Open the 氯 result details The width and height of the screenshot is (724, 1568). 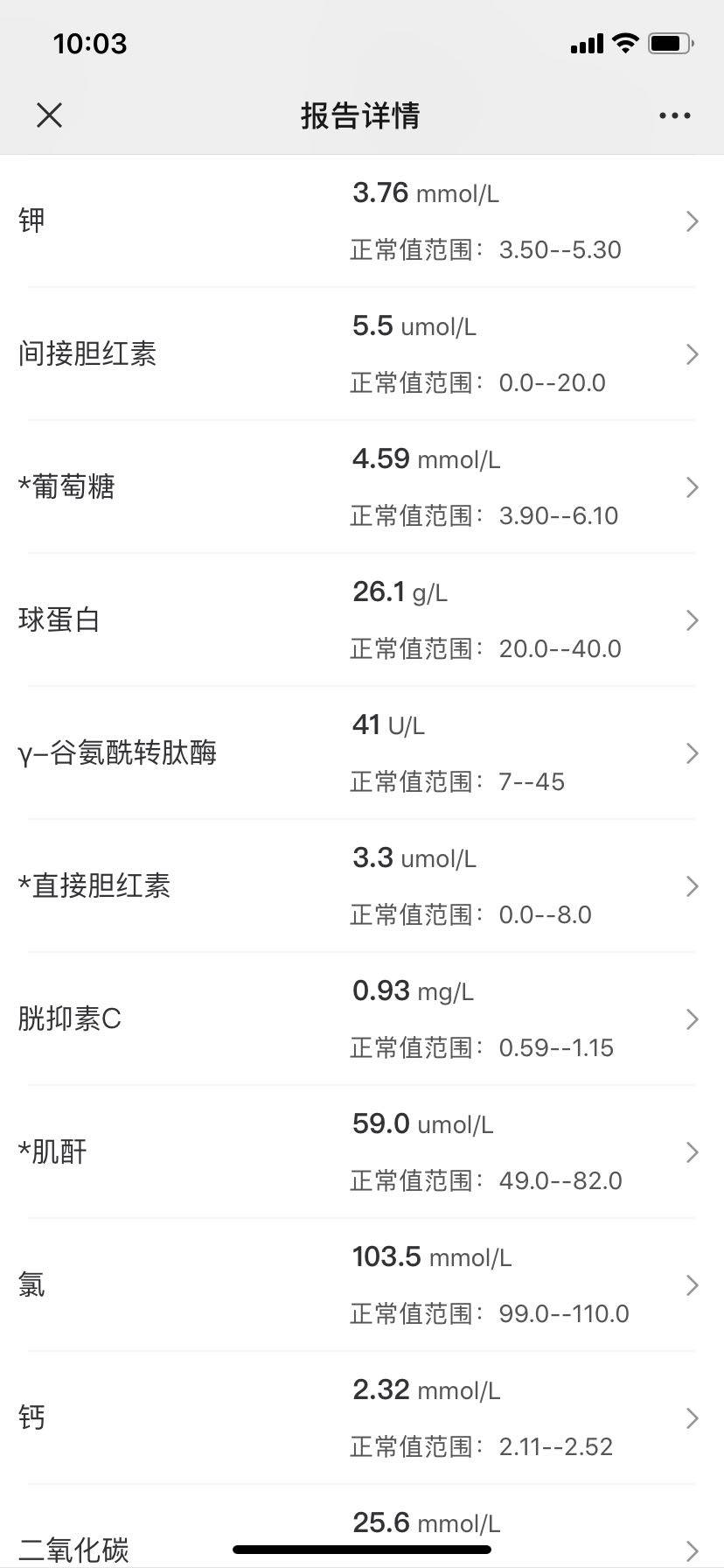tap(362, 1285)
